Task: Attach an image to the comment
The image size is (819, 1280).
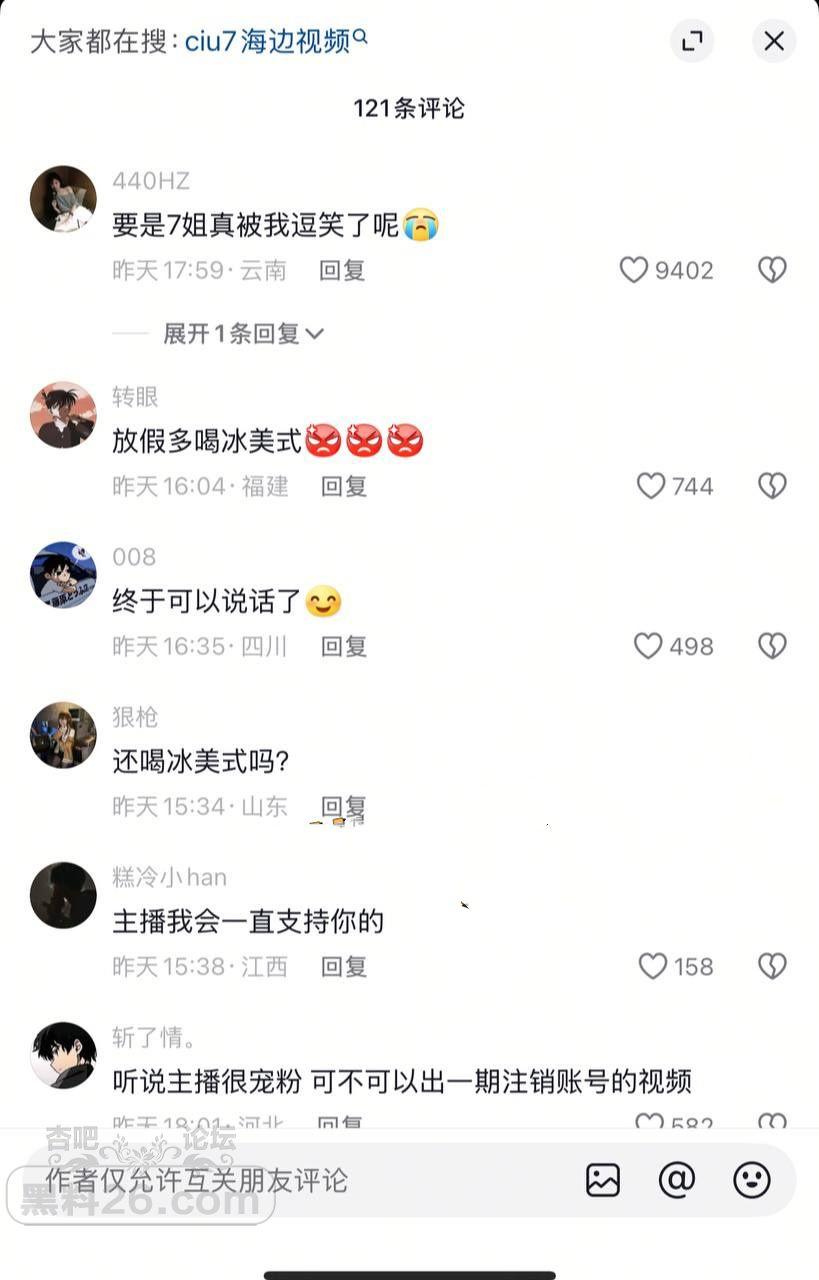Action: (603, 1180)
